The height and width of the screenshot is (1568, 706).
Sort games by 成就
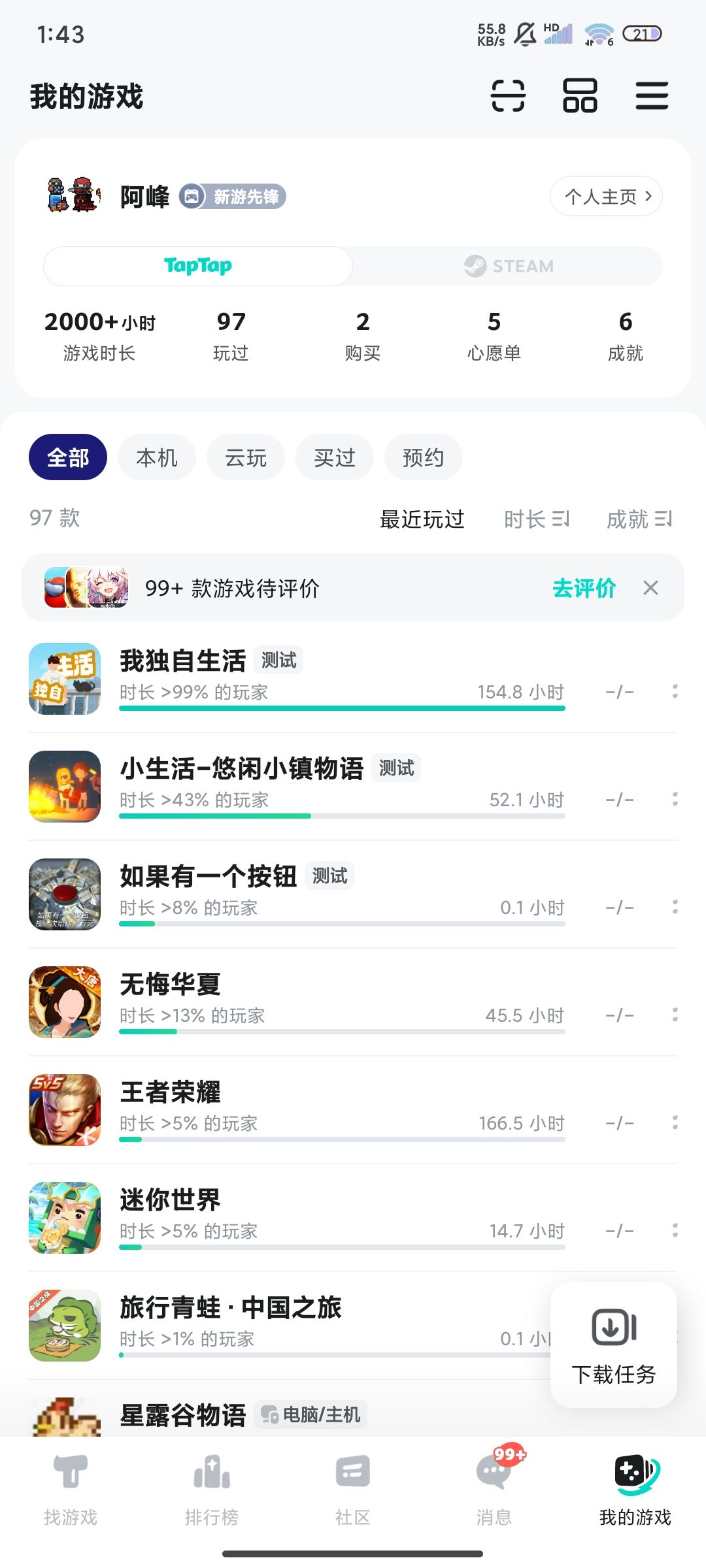[639, 519]
